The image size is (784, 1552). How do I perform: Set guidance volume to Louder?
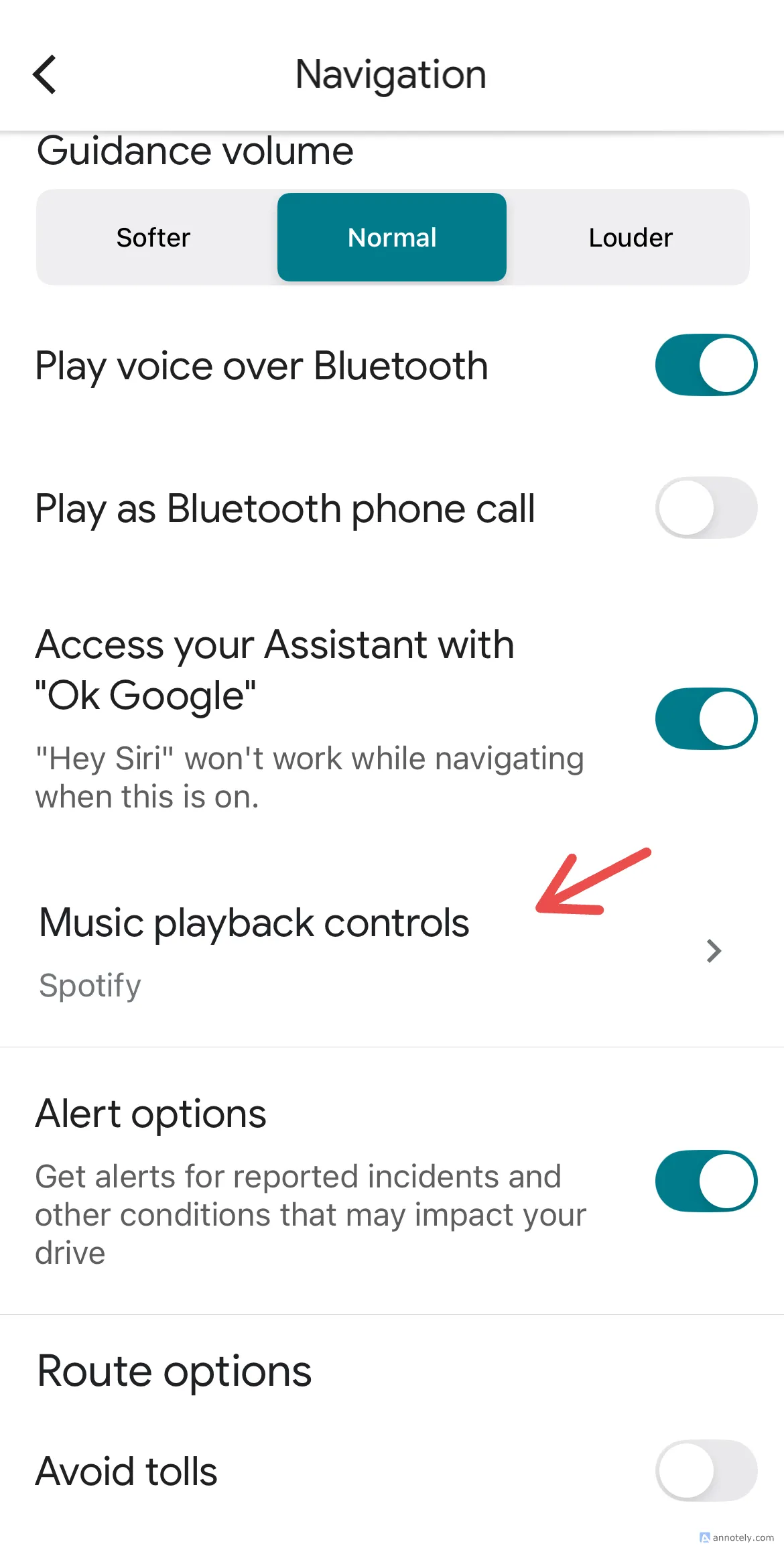[630, 238]
